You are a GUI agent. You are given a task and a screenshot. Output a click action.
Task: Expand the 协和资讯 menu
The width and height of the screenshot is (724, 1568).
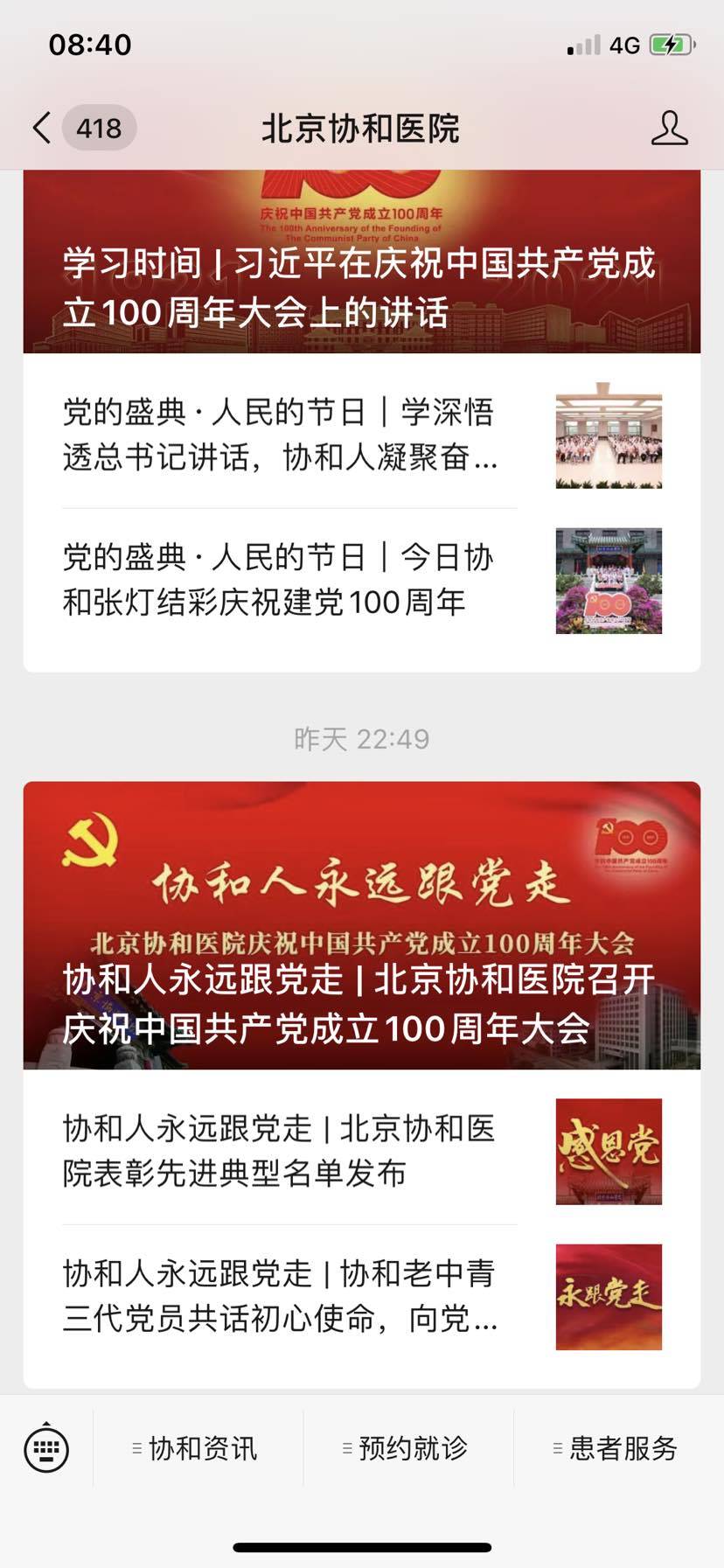point(198,1448)
